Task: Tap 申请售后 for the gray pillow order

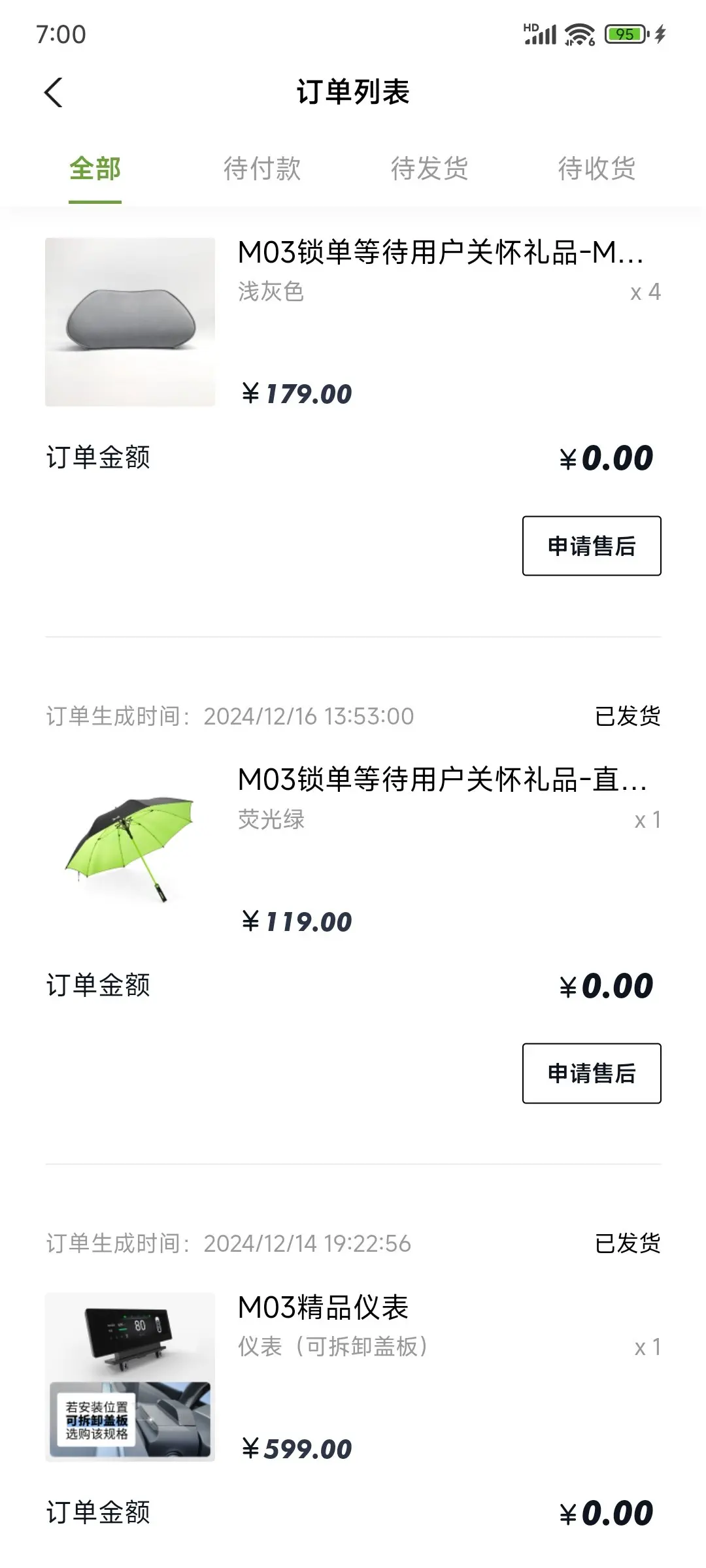Action: (x=592, y=546)
